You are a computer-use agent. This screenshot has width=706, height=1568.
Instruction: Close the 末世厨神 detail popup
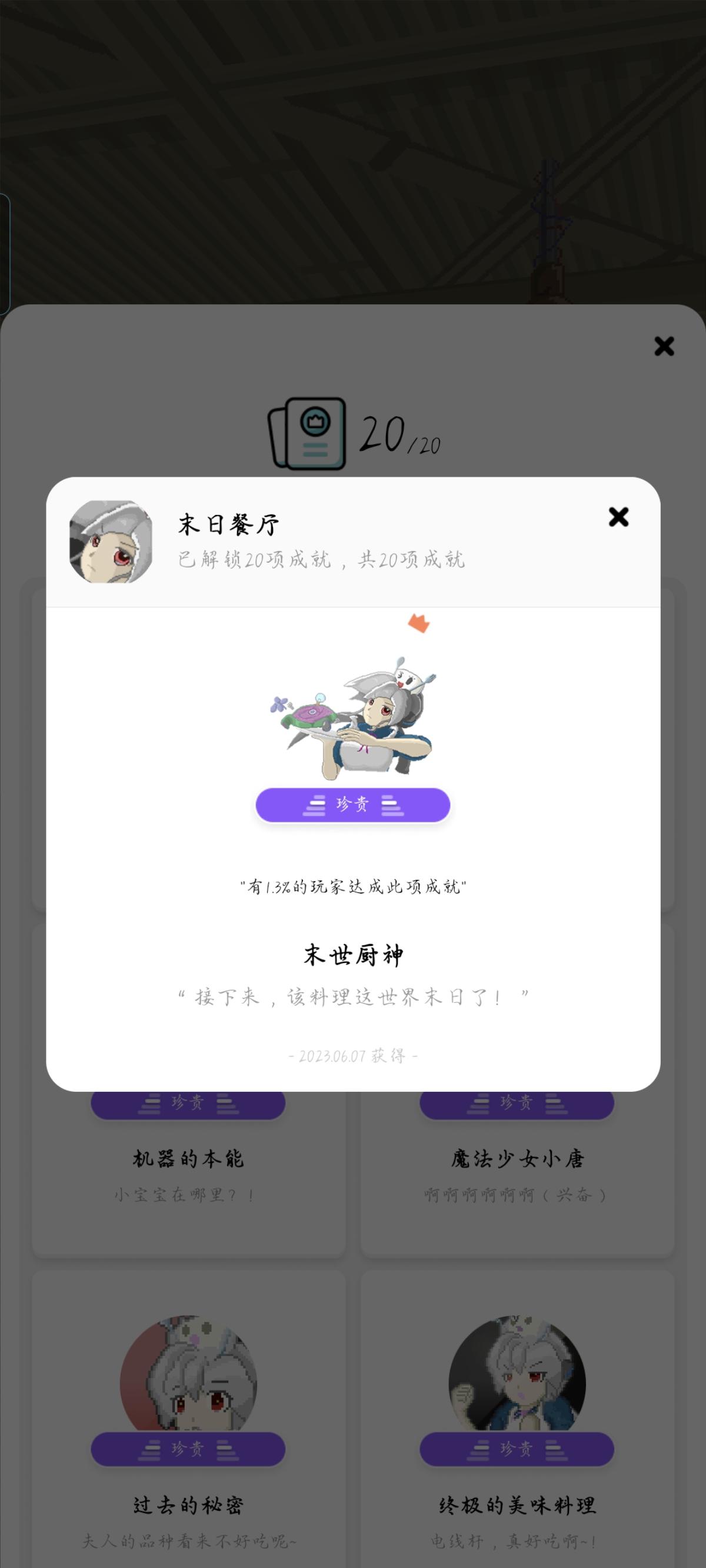pos(618,518)
